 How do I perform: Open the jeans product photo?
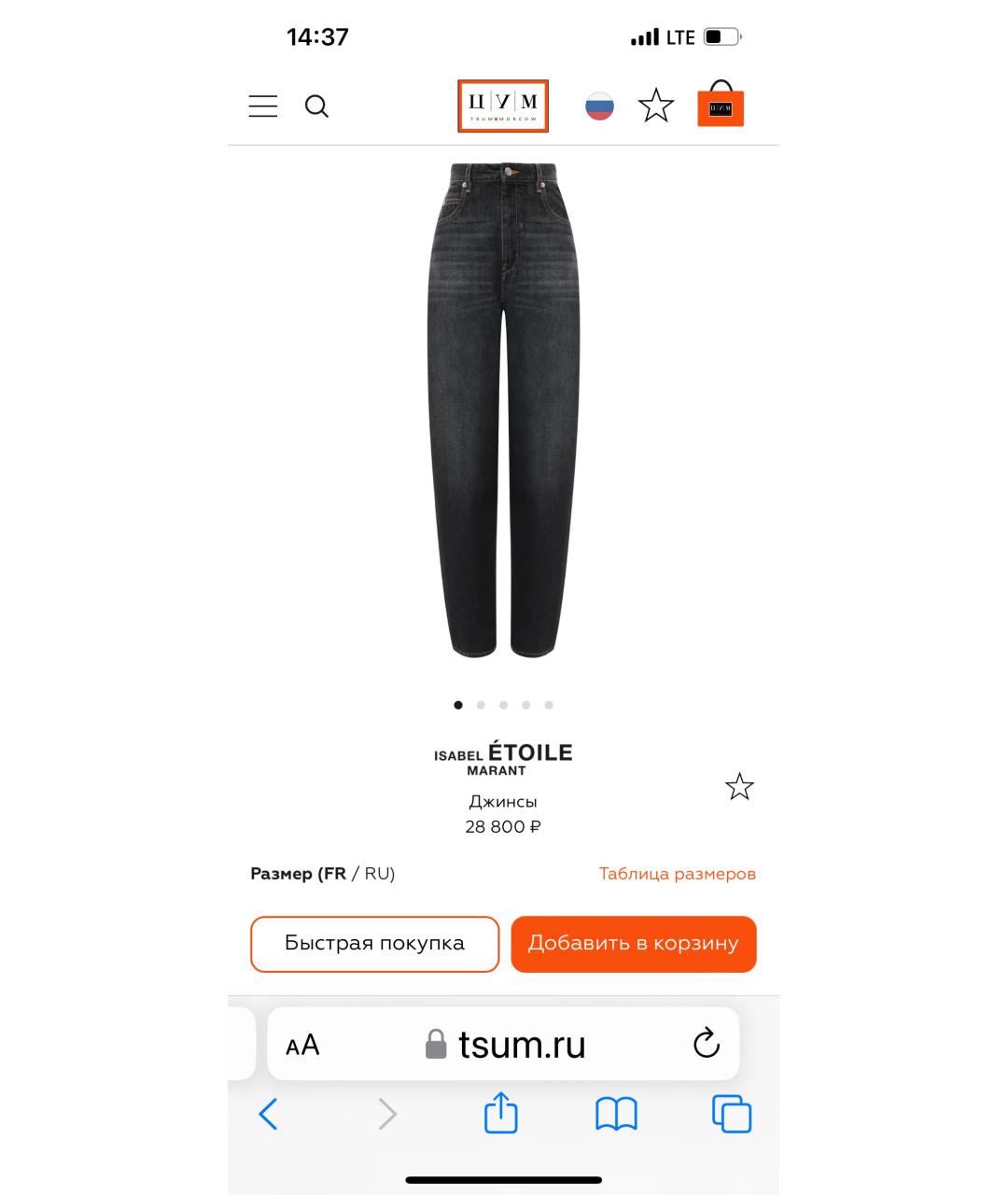click(503, 411)
